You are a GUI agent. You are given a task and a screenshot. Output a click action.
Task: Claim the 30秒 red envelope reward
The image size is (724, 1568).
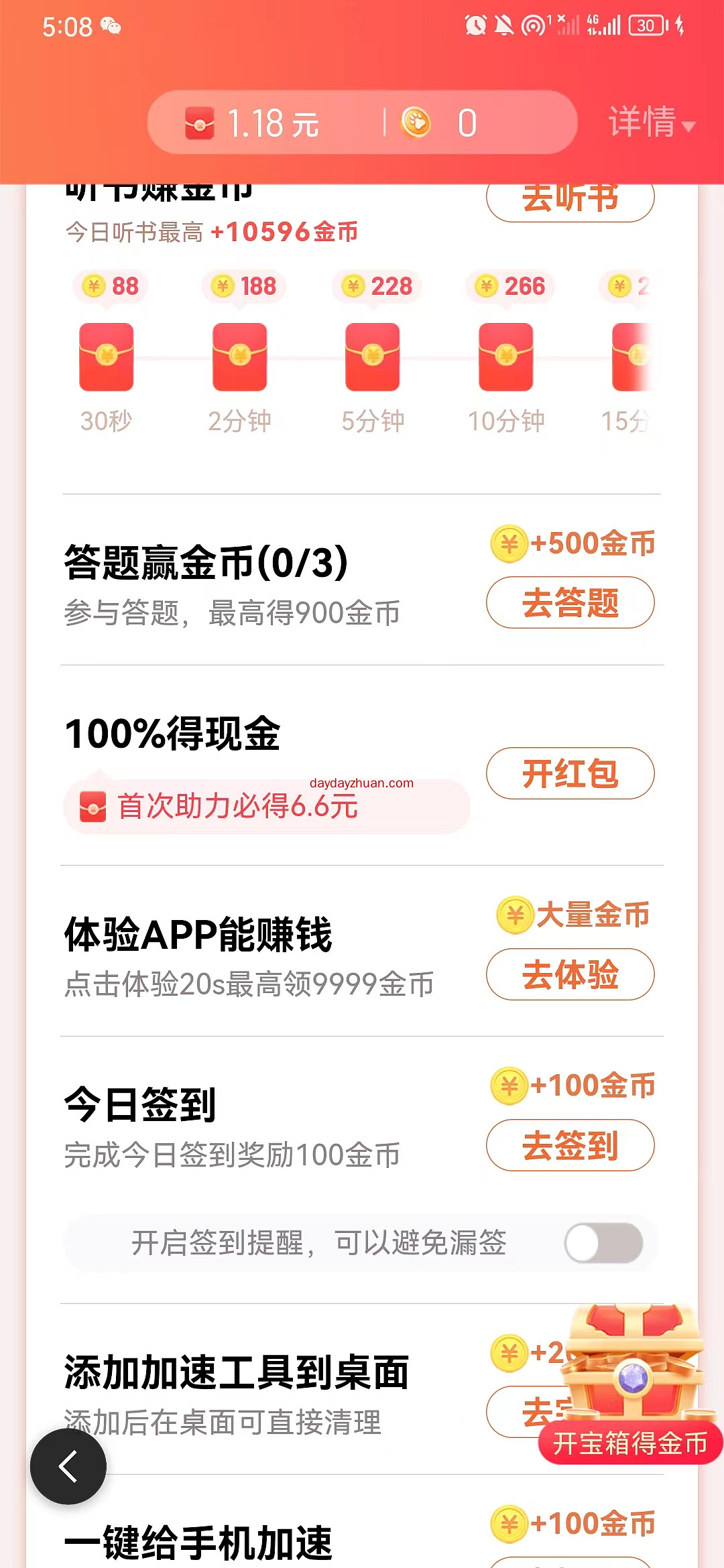tap(107, 357)
